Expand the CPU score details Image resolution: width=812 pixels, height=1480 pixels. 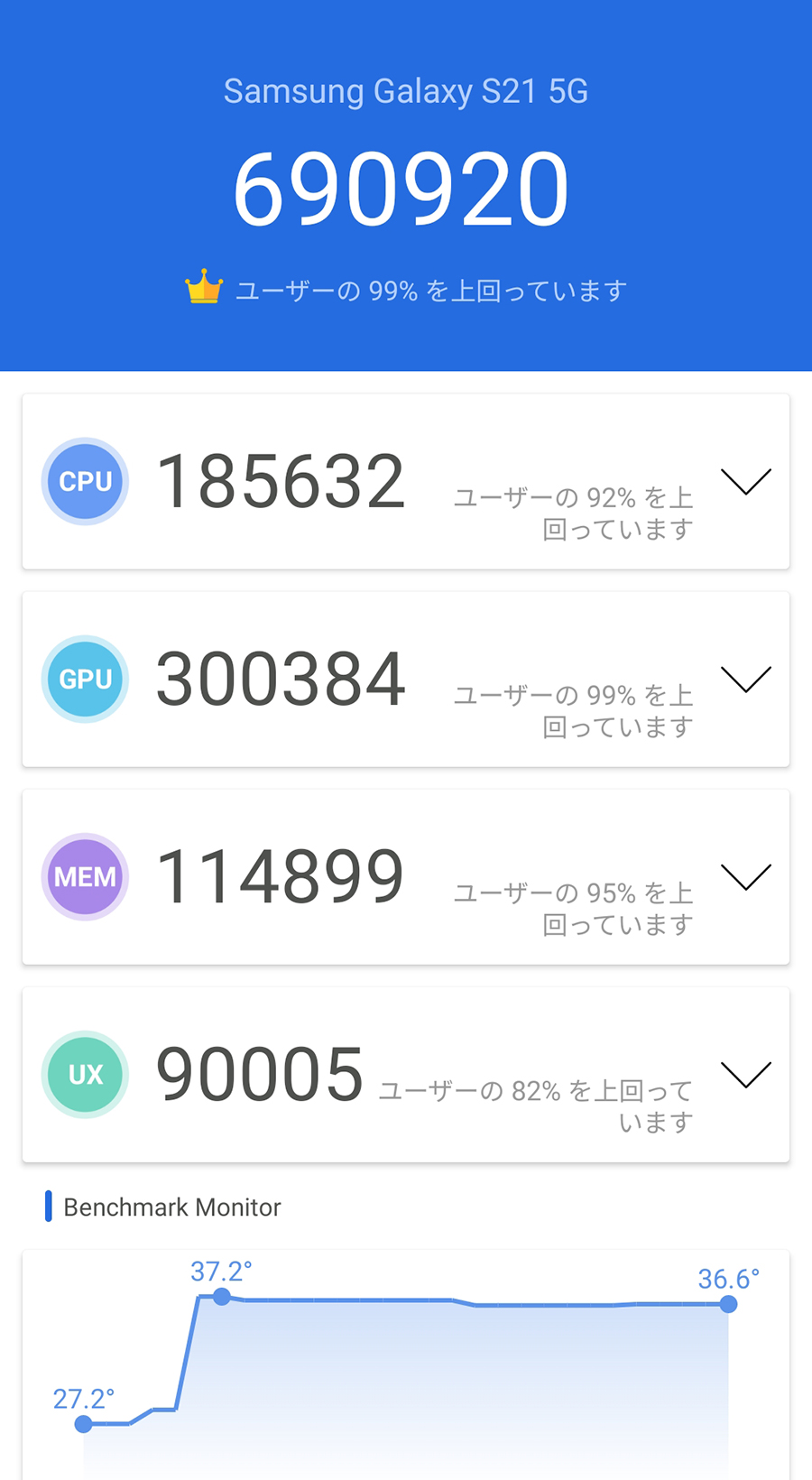(746, 482)
